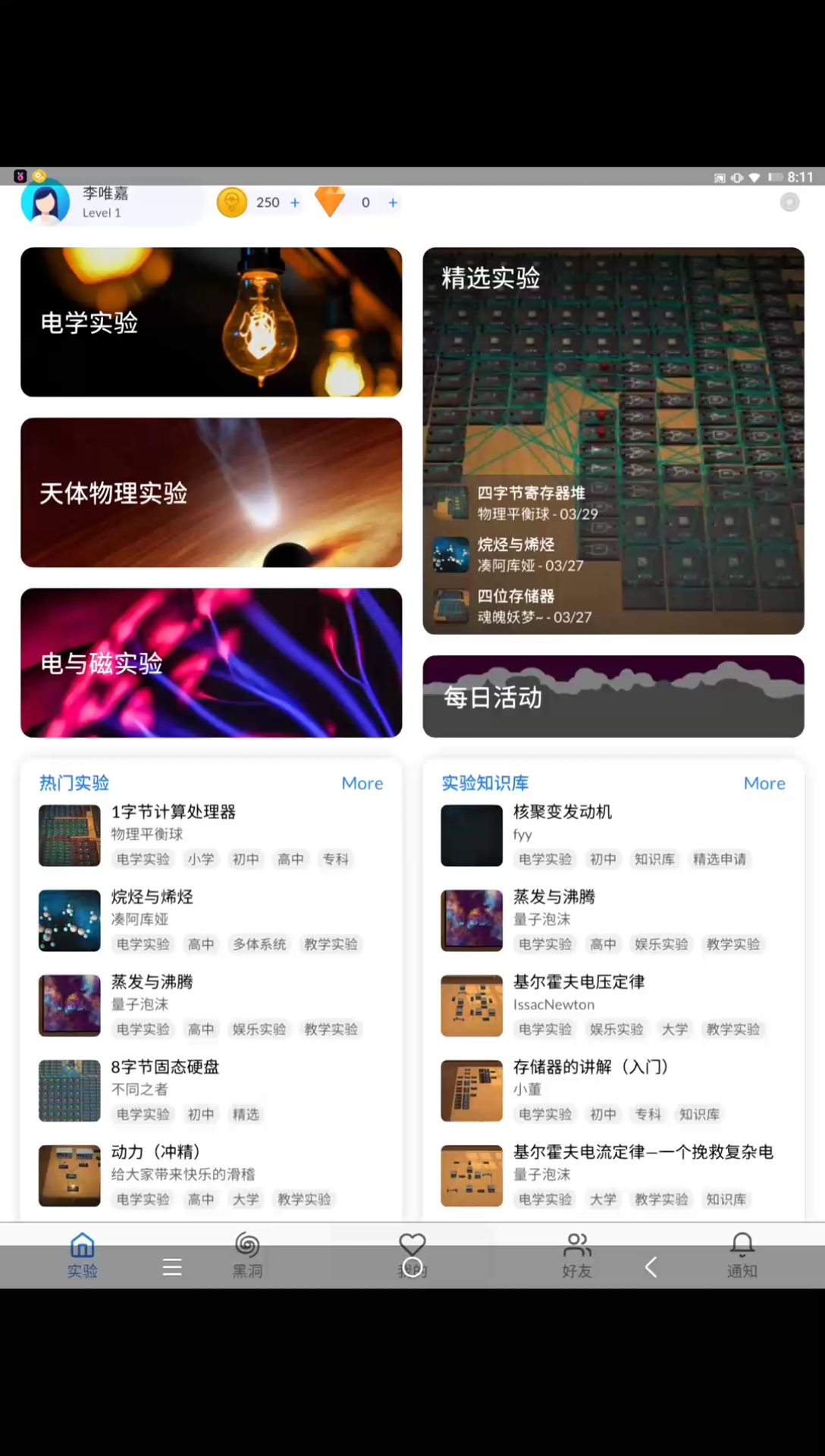Screen dimensions: 825x1456
Task: Tap the orange gem currency icon
Action: tap(330, 202)
